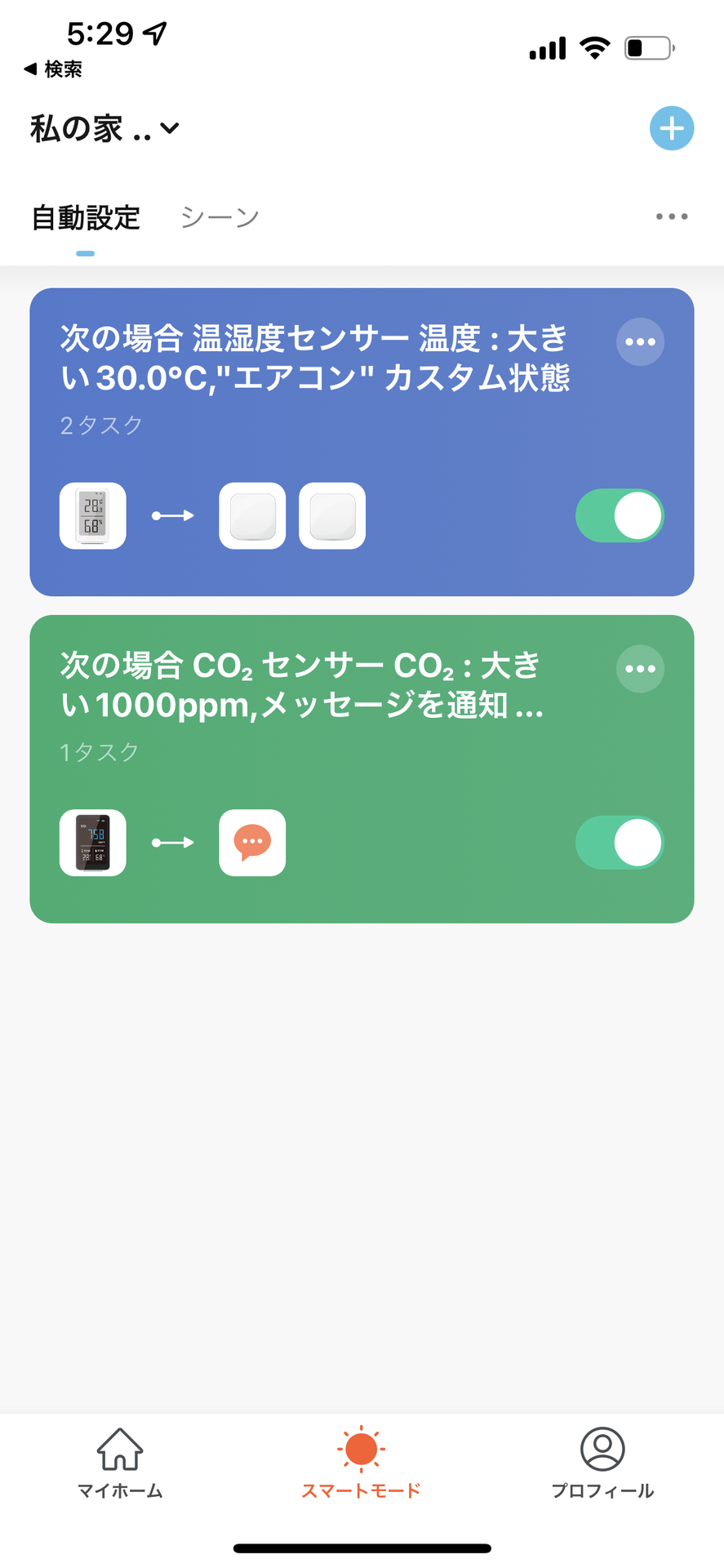
Task: Turn off the CO₂ 1000ppm automation
Action: [x=620, y=843]
